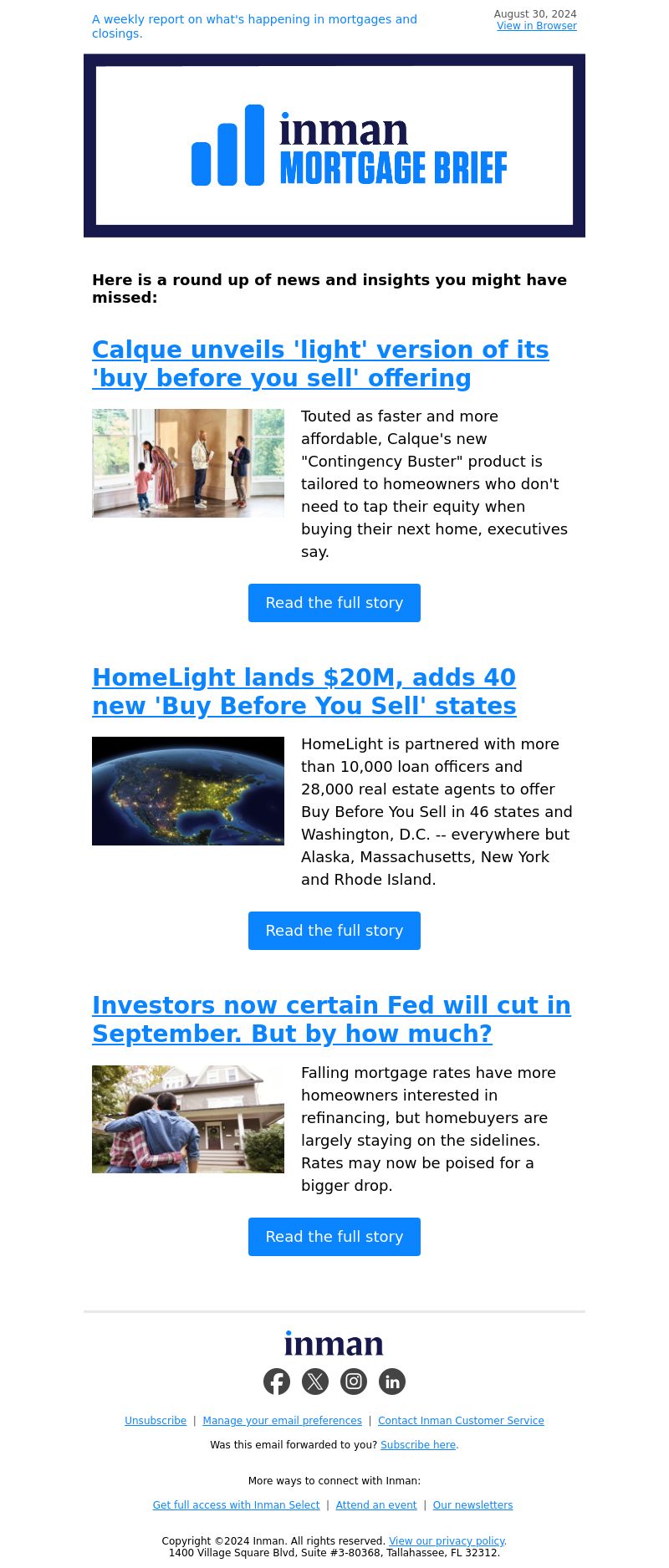Read the full Fed cut story
The image size is (669, 1568).
coord(334,1237)
